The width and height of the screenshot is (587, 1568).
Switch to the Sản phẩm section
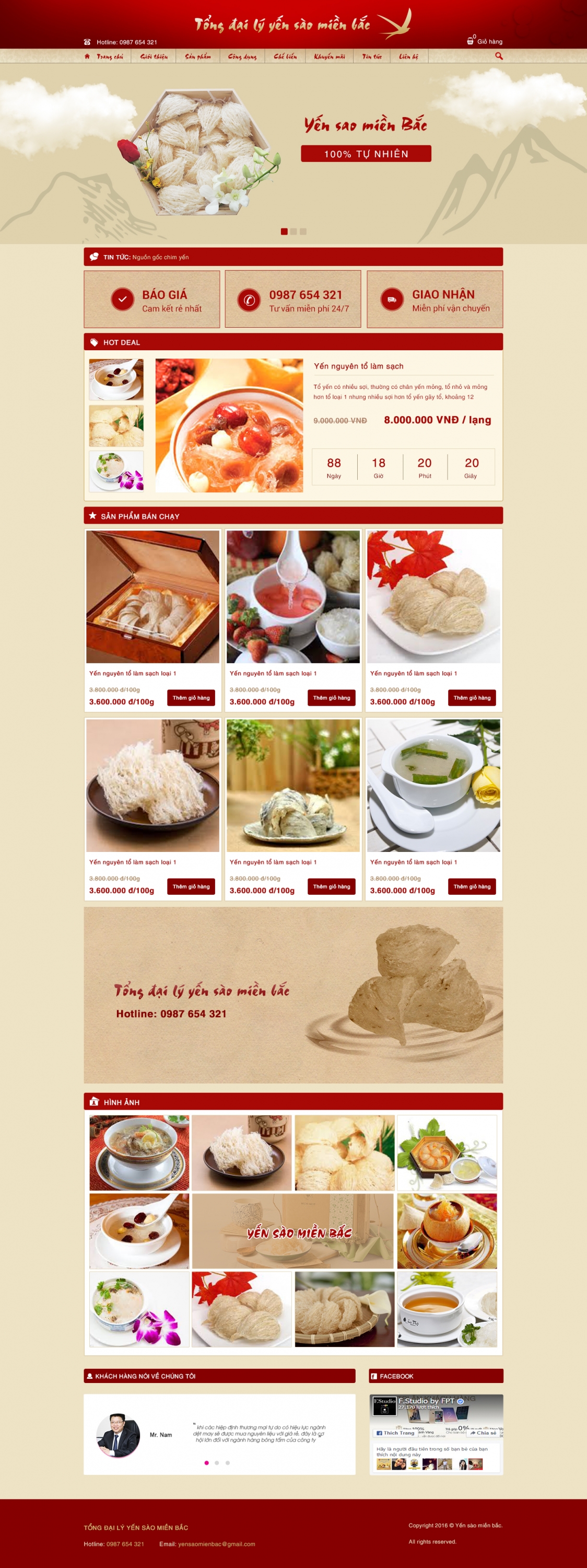coord(198,56)
